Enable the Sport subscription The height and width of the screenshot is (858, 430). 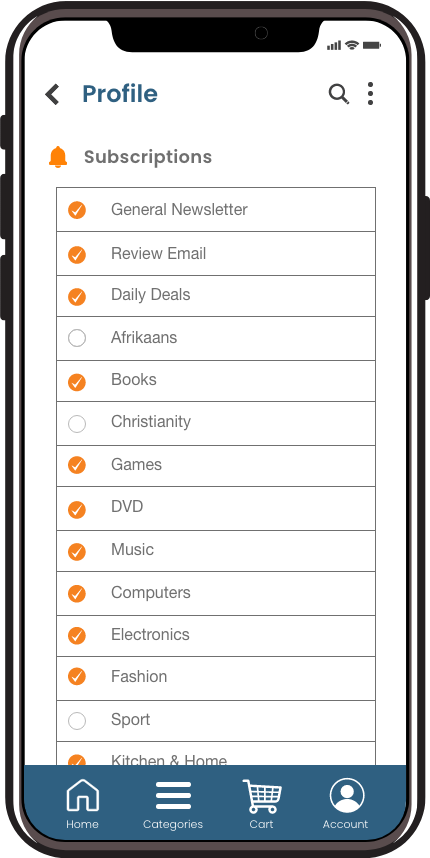pyautogui.click(x=77, y=721)
